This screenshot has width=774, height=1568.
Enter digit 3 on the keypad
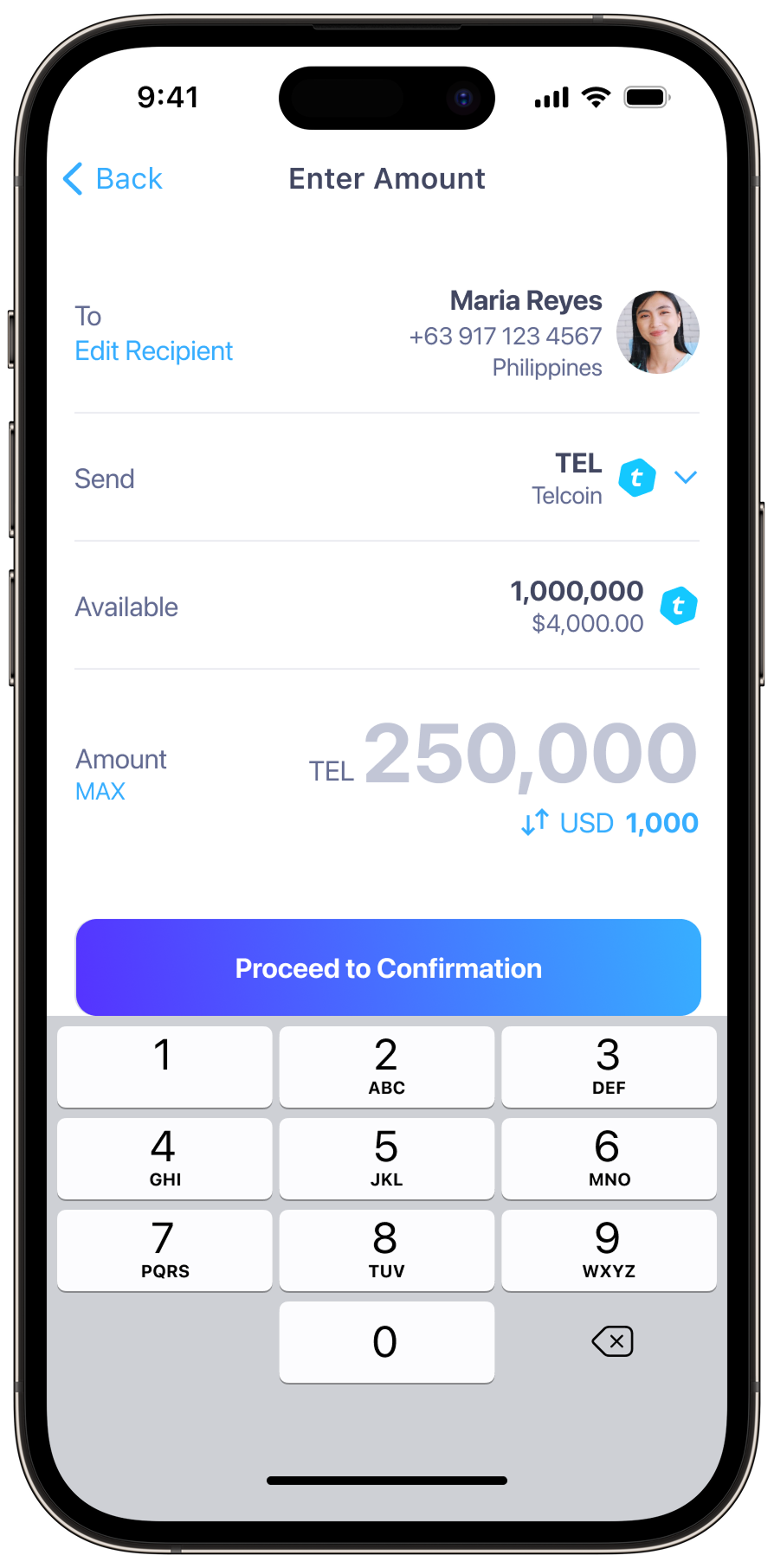[609, 1066]
